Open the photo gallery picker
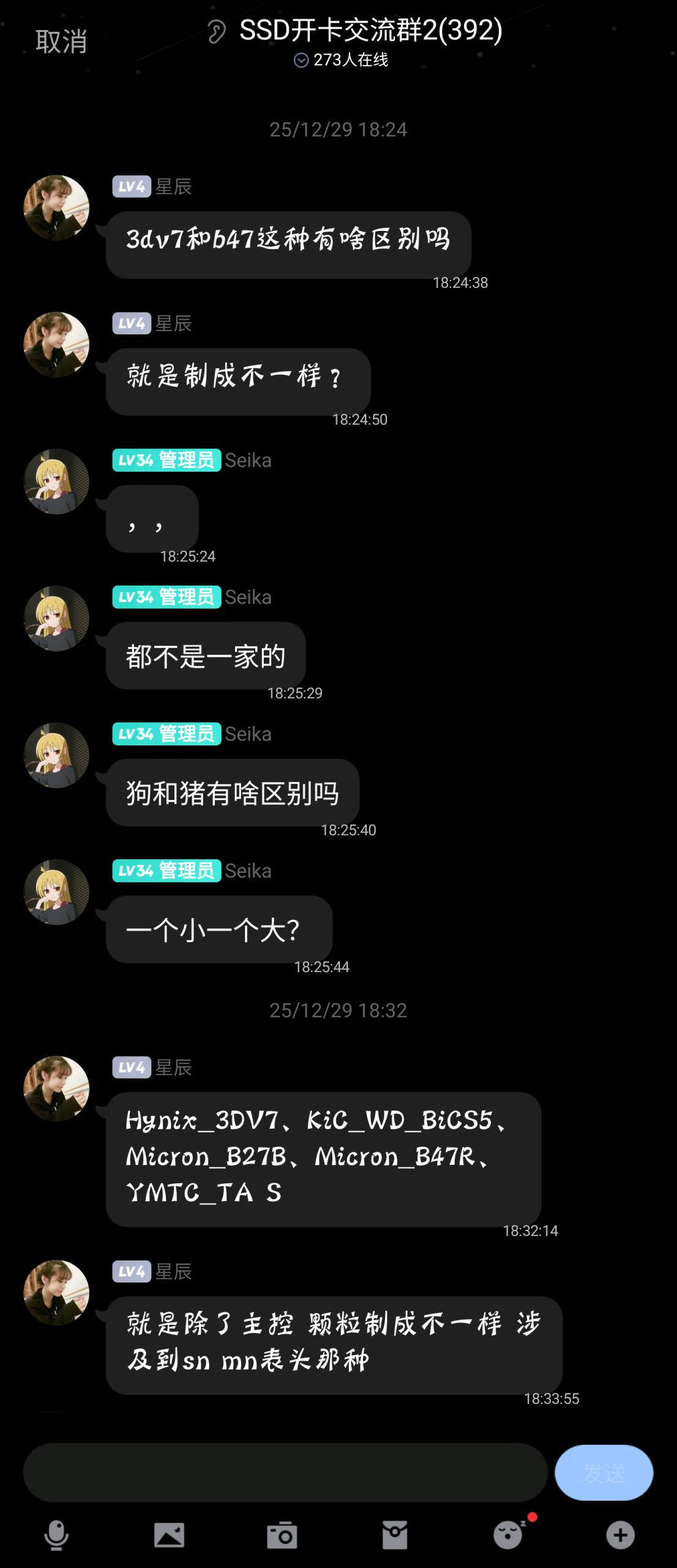The height and width of the screenshot is (1568, 677). (x=169, y=1535)
